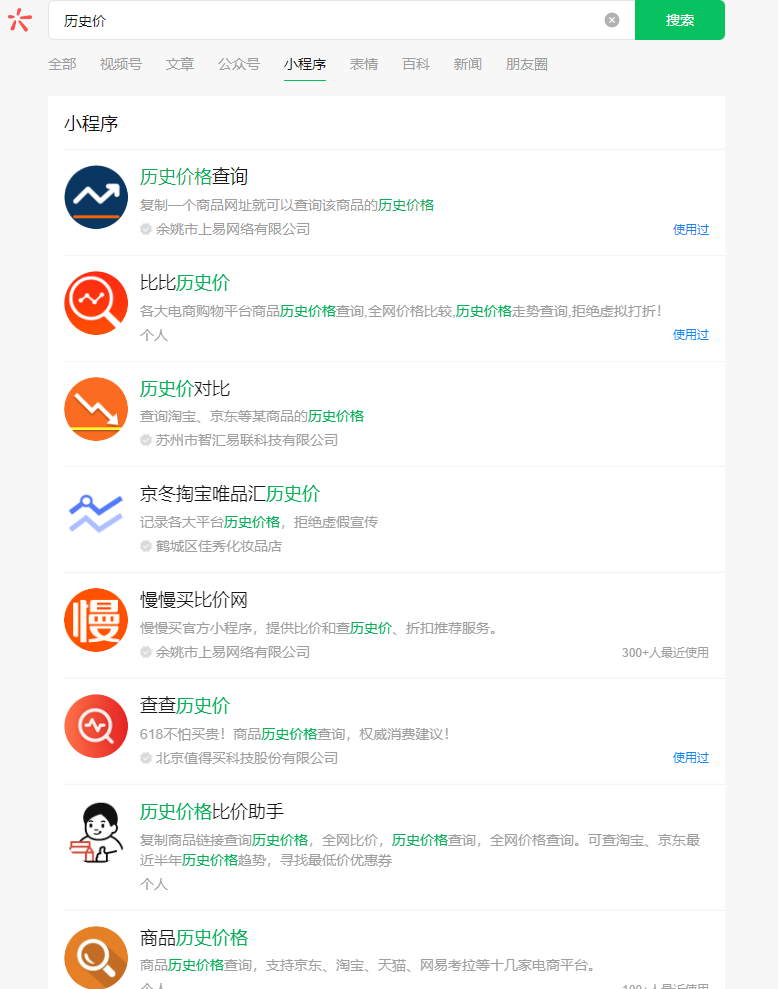The width and height of the screenshot is (778, 989).
Task: Open the 历史价格查询 mini program
Action: tap(394, 202)
